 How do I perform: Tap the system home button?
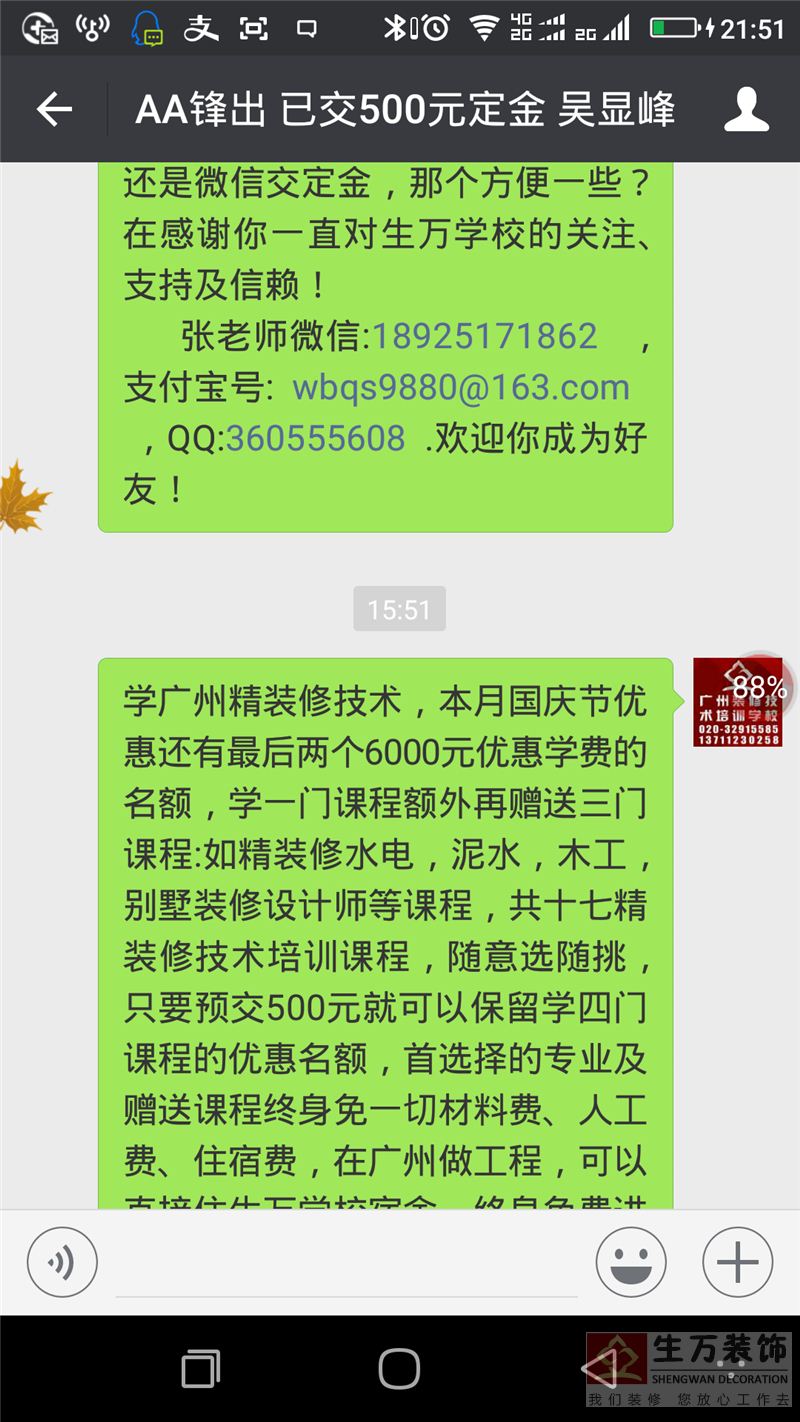tap(399, 1368)
